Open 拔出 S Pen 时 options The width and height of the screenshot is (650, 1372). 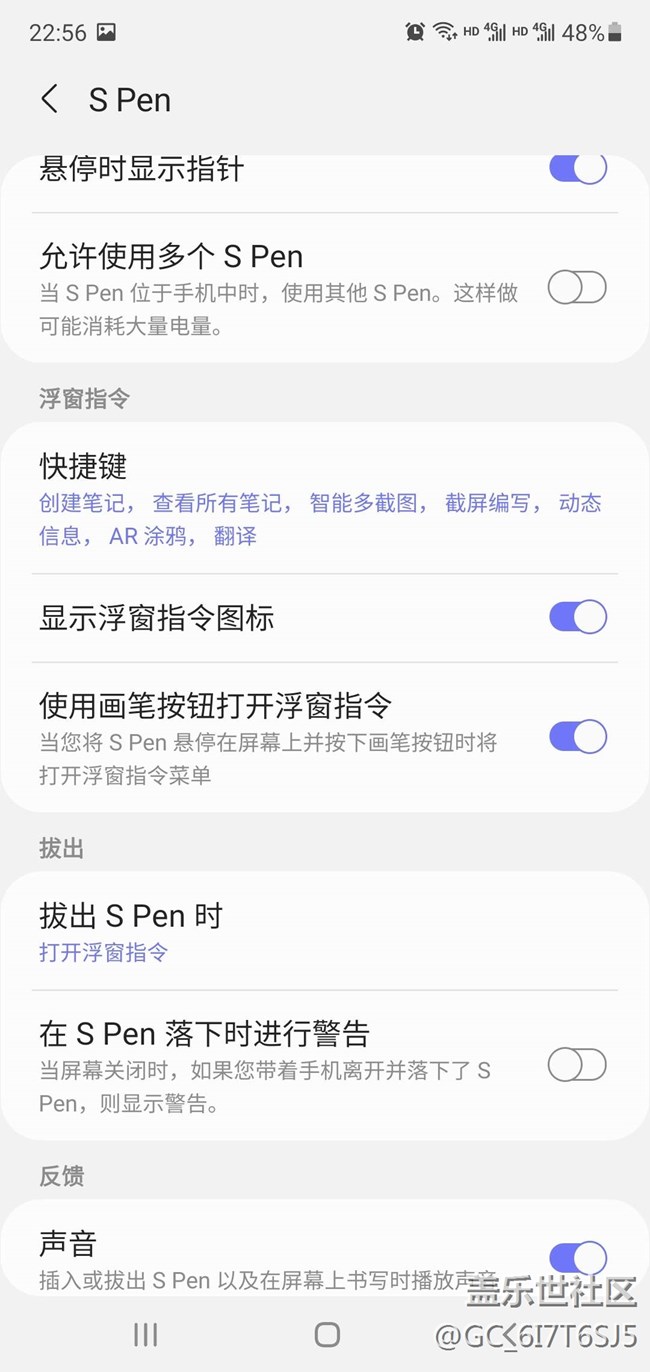pos(320,932)
